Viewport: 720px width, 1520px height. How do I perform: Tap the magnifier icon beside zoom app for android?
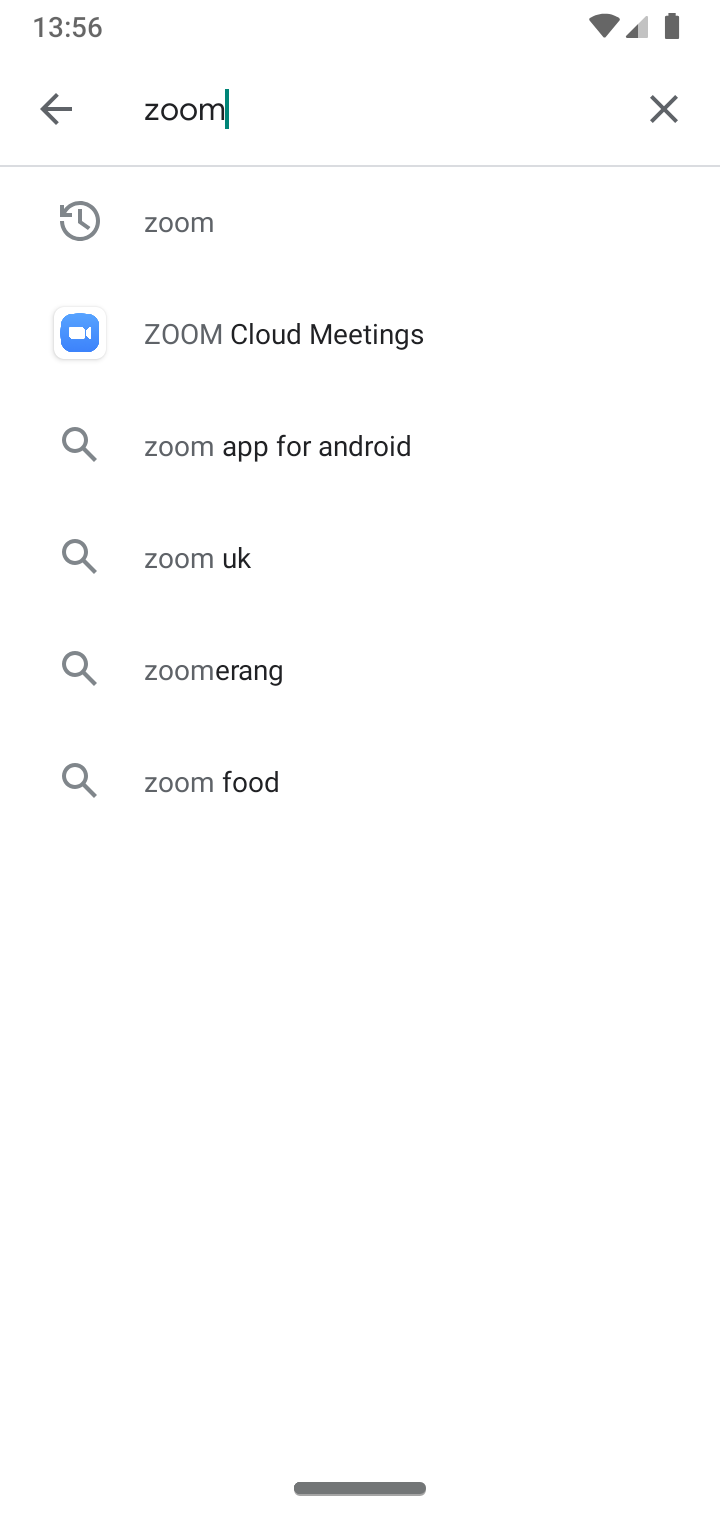tap(79, 445)
